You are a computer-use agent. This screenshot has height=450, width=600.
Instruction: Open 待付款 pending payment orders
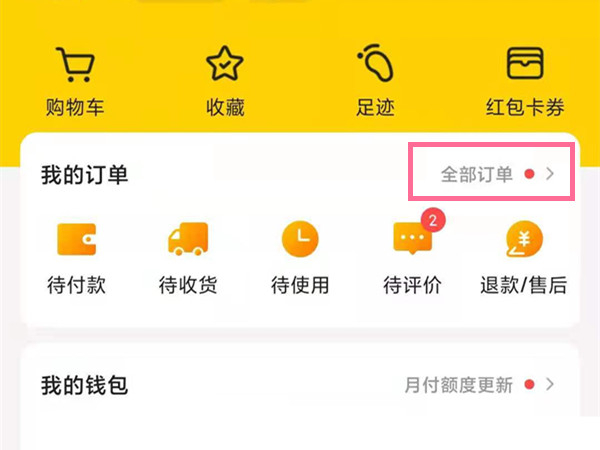click(x=76, y=258)
